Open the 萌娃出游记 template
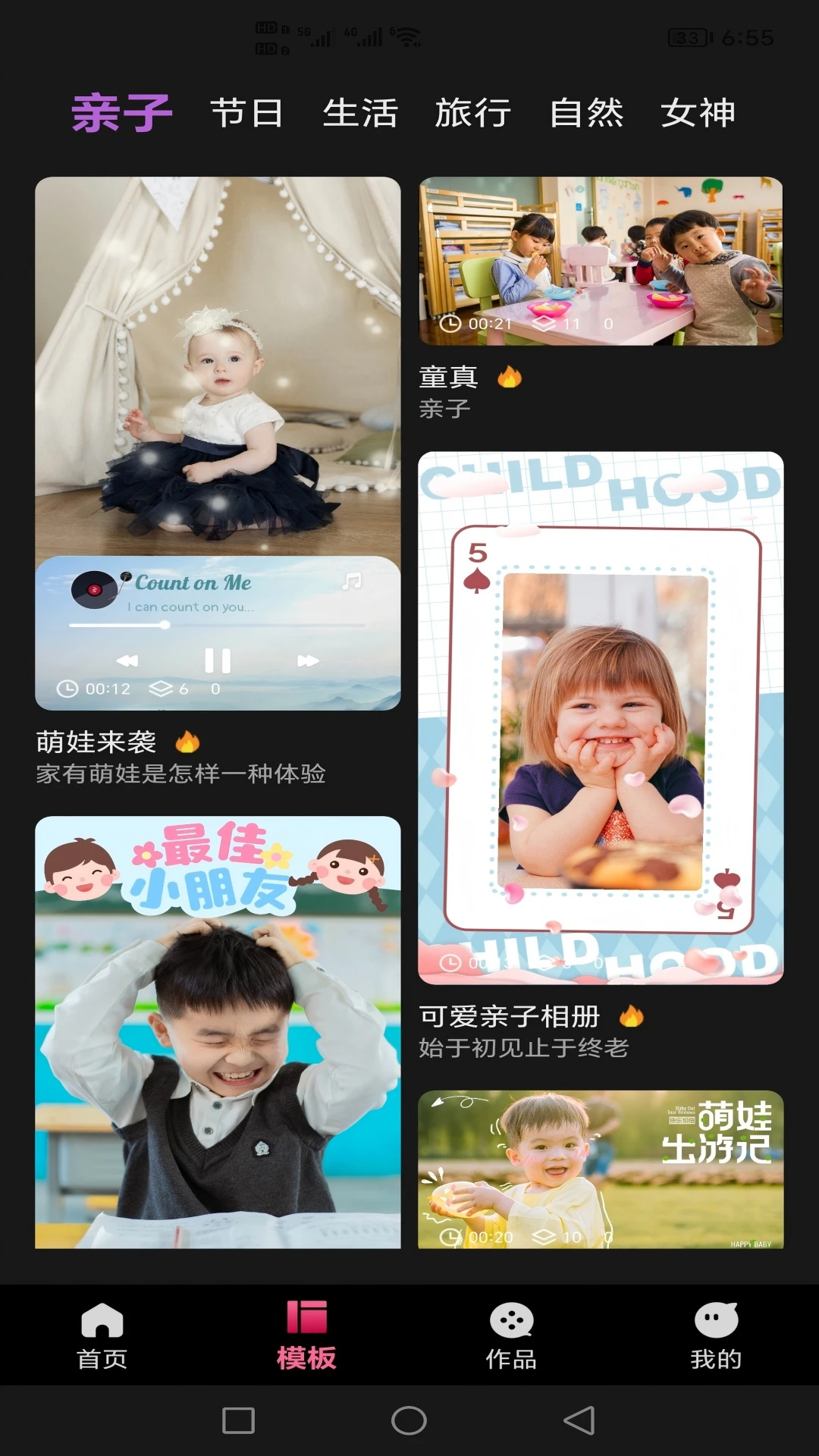The image size is (819, 1456). click(601, 1169)
